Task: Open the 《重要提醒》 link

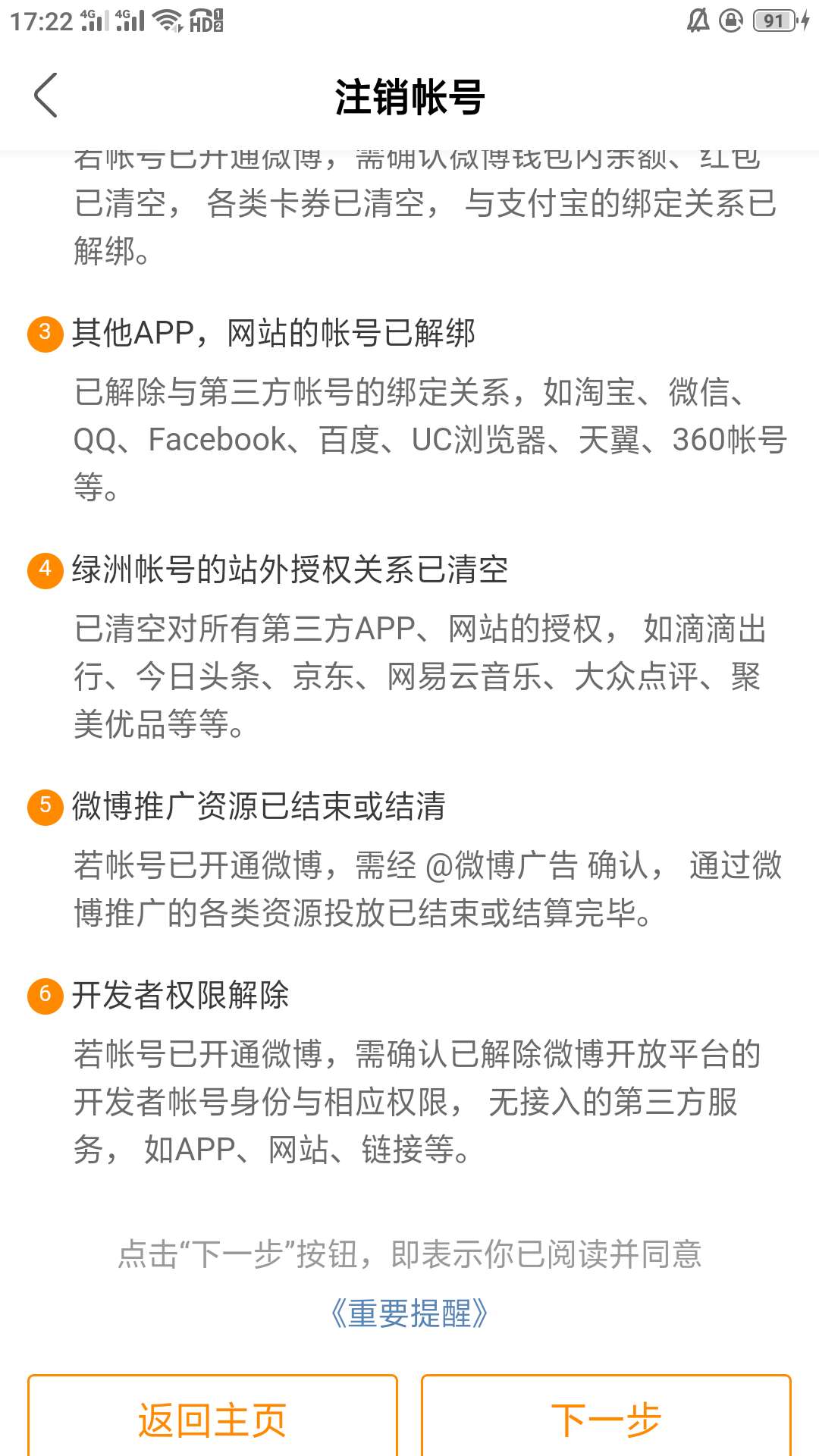Action: [409, 1313]
